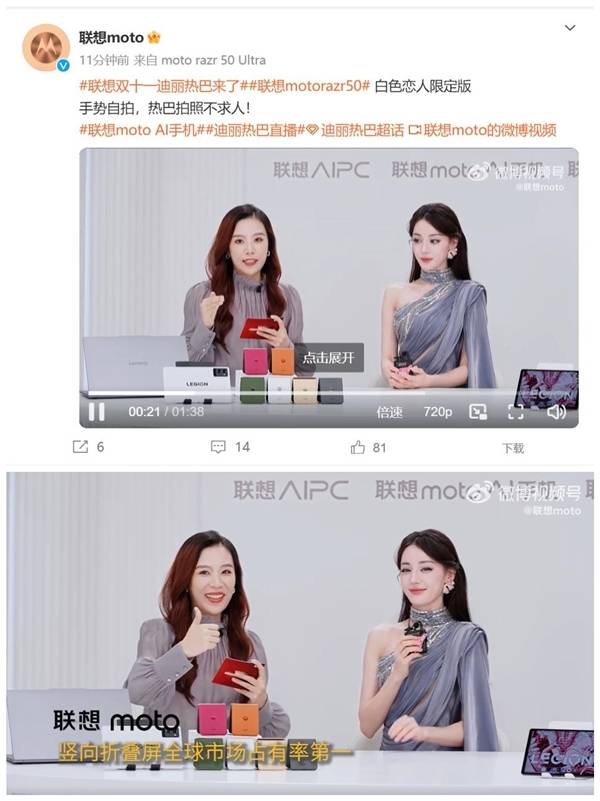Expand the post via 点击展开
Screen dimensions: 600x801
[x=329, y=357]
